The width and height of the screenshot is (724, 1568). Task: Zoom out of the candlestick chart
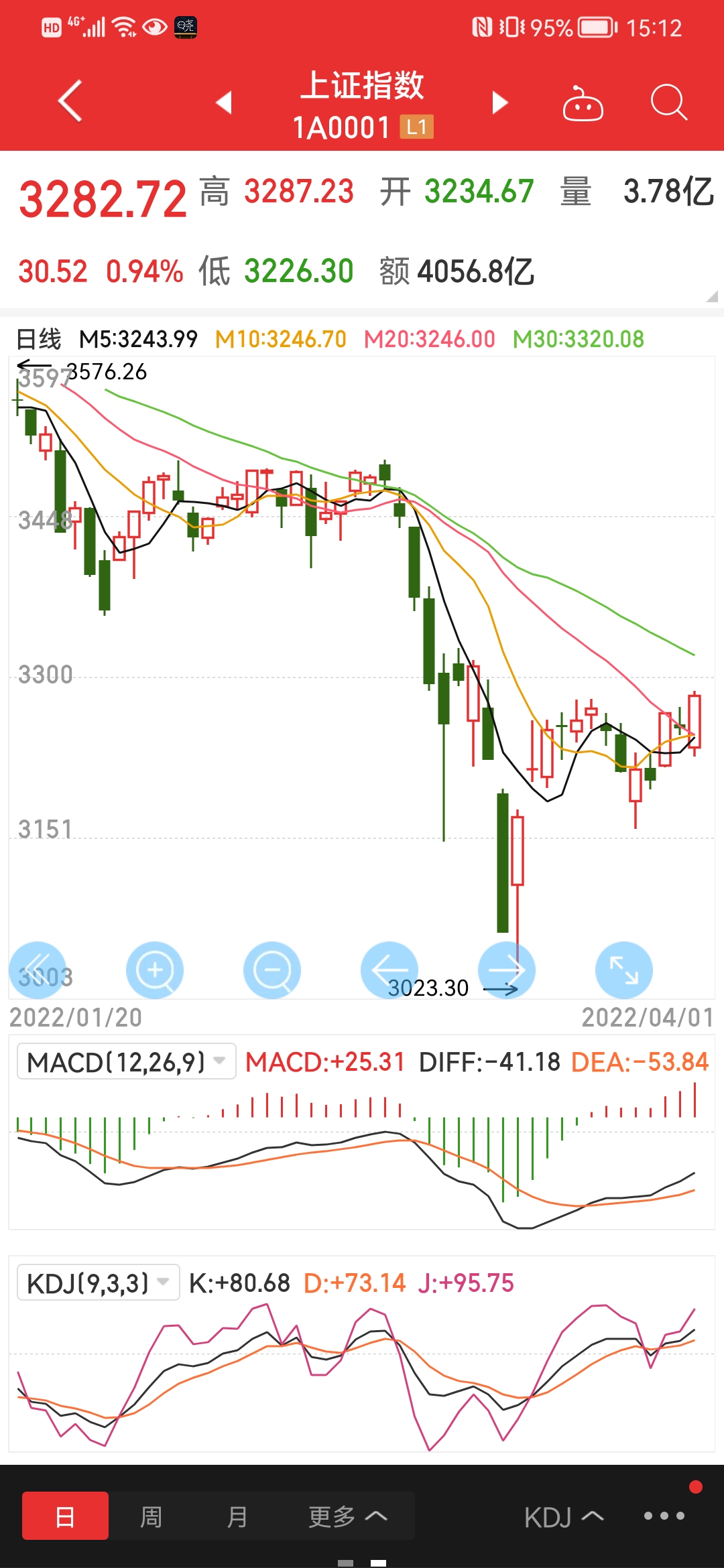[x=272, y=970]
